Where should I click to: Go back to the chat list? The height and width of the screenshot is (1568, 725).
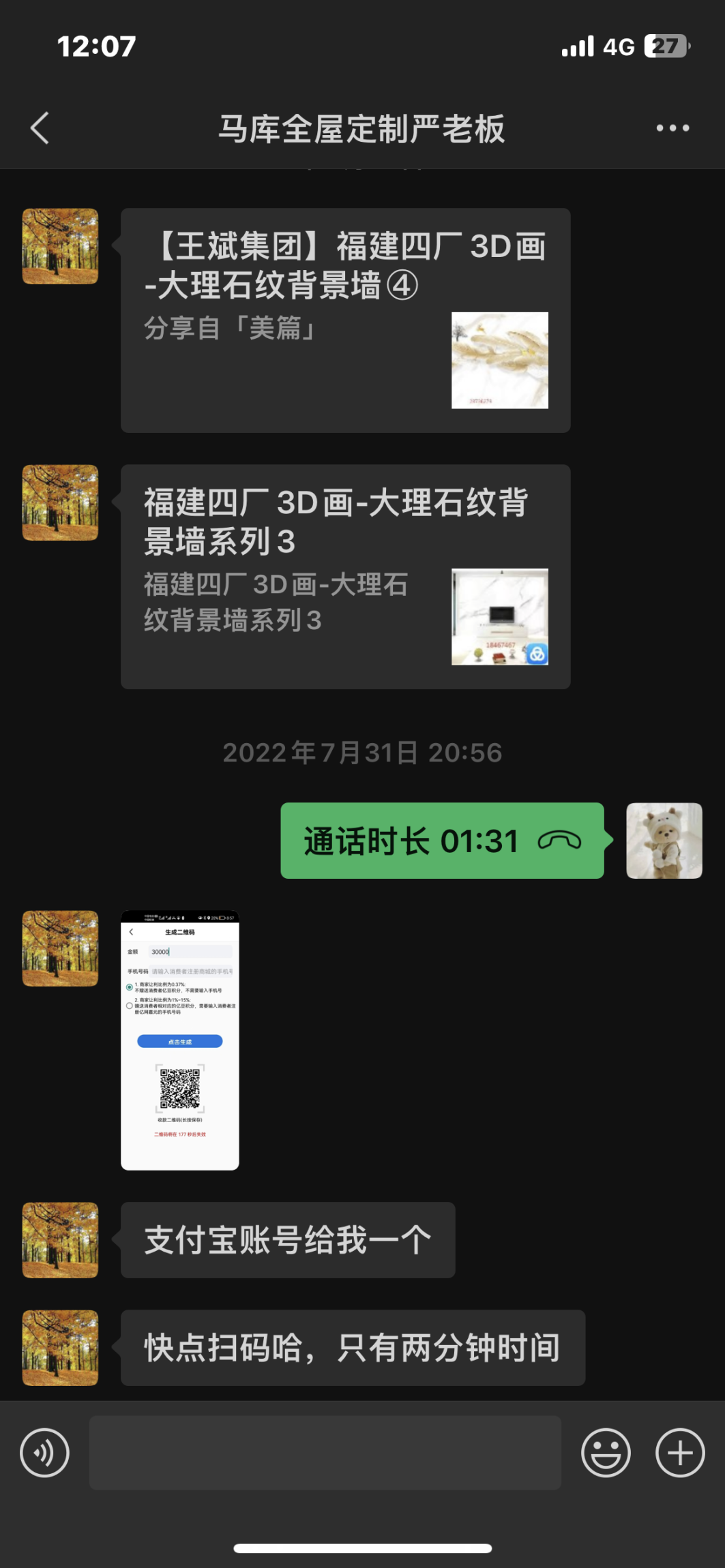(40, 128)
